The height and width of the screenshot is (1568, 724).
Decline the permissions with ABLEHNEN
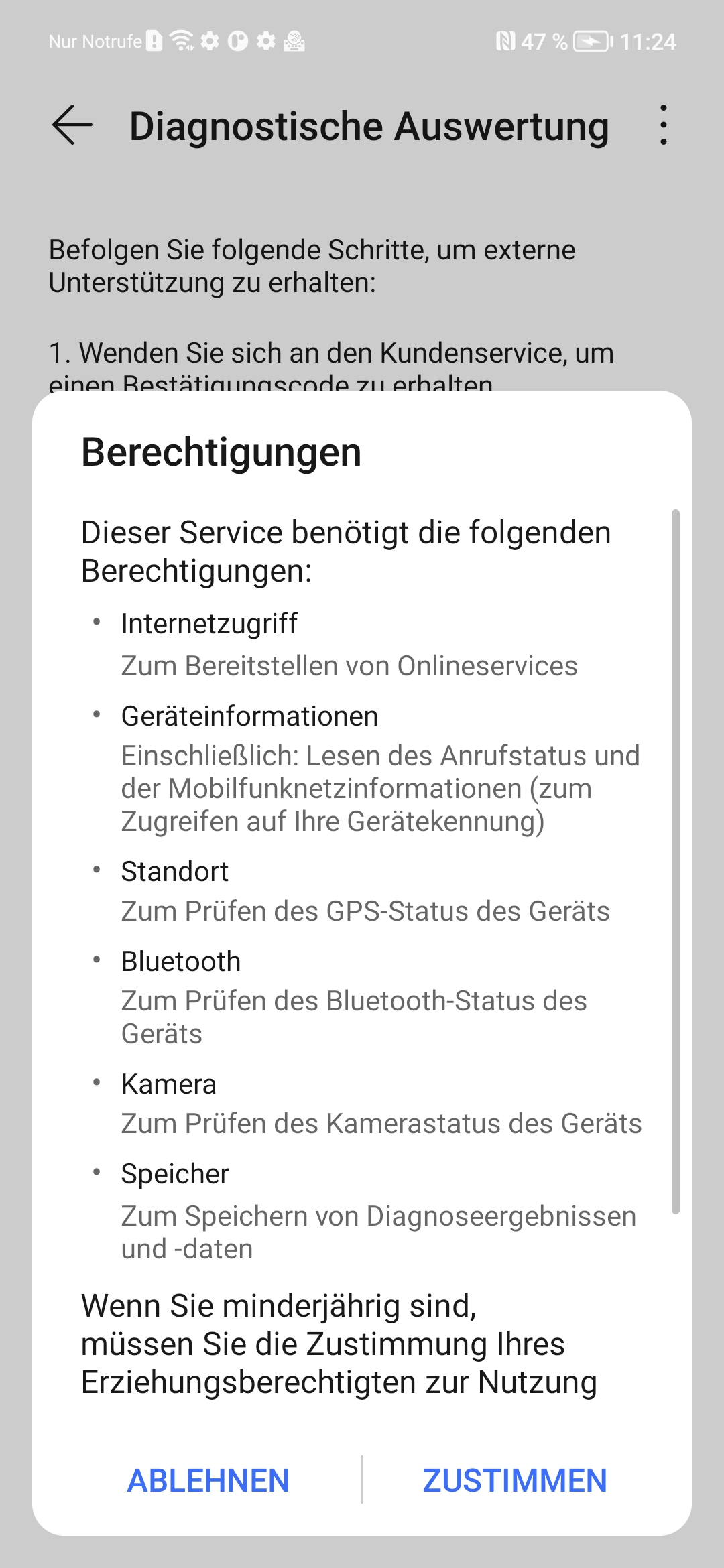click(x=208, y=1481)
